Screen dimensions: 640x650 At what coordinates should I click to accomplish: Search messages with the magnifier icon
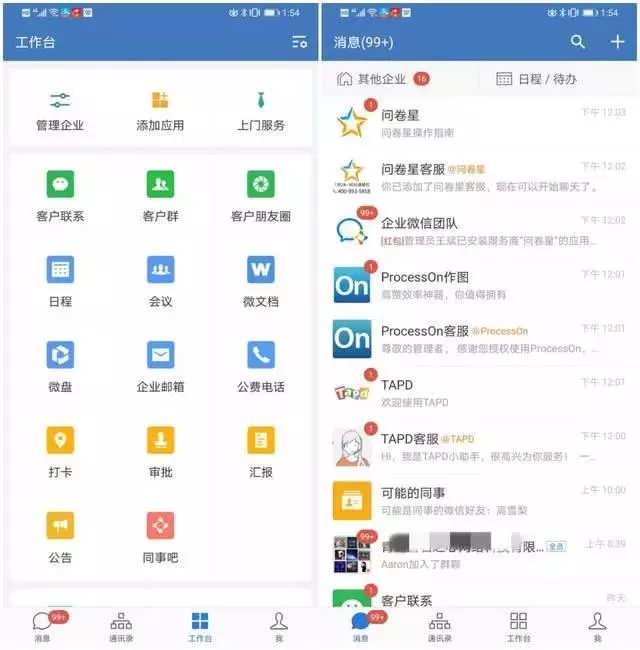578,42
